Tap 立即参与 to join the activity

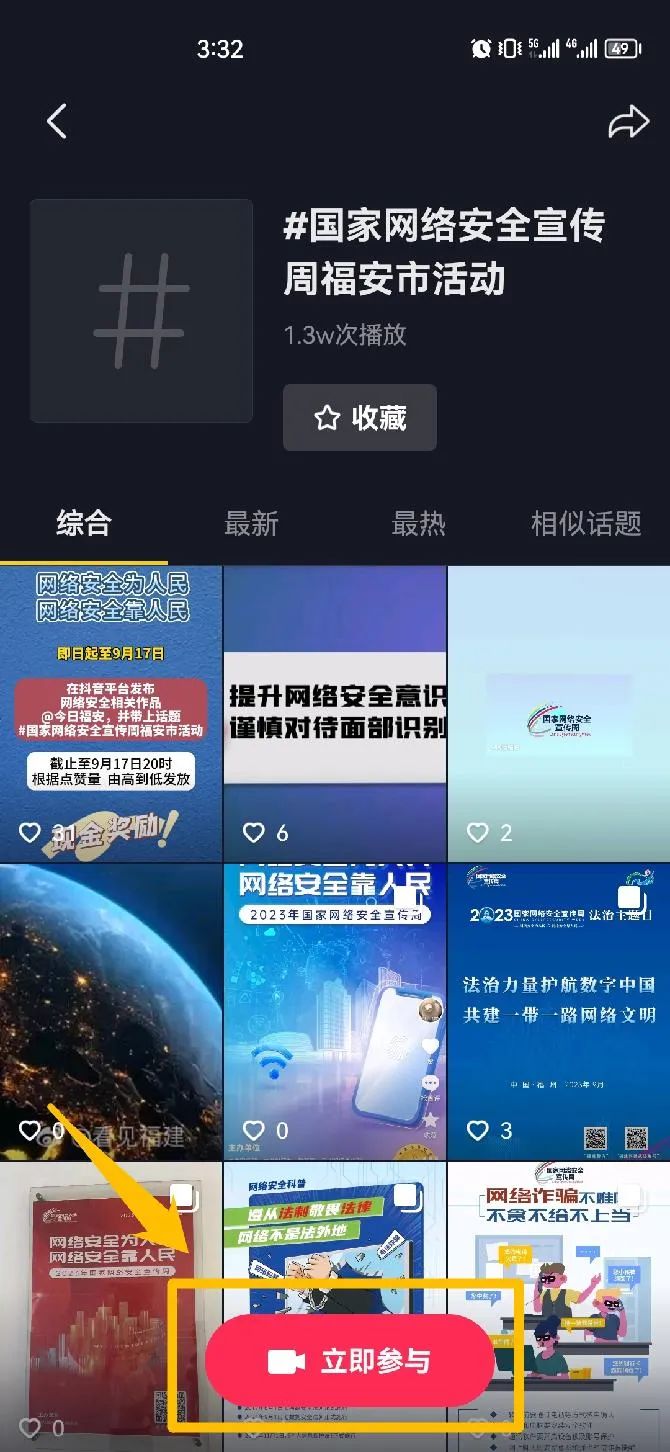pos(350,1361)
